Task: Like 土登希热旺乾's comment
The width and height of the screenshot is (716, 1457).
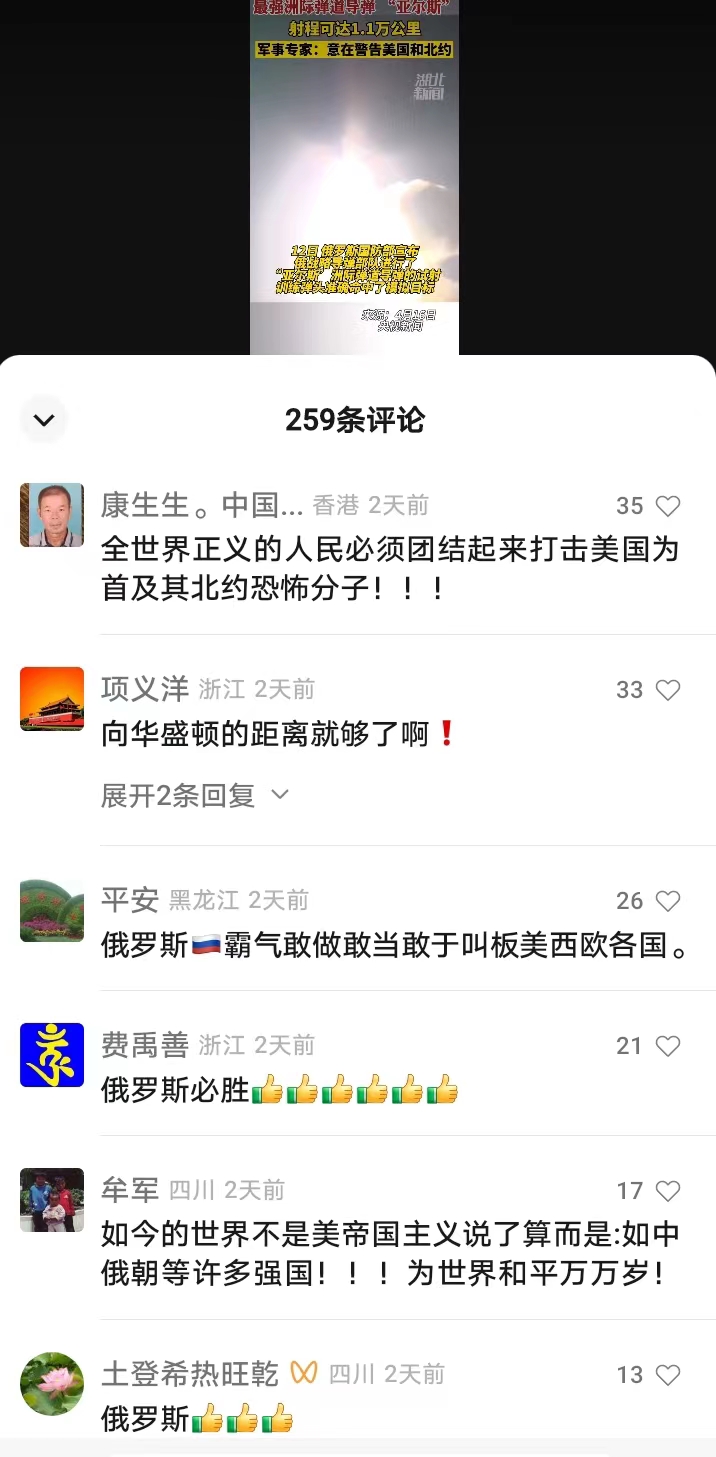Action: tap(668, 1375)
